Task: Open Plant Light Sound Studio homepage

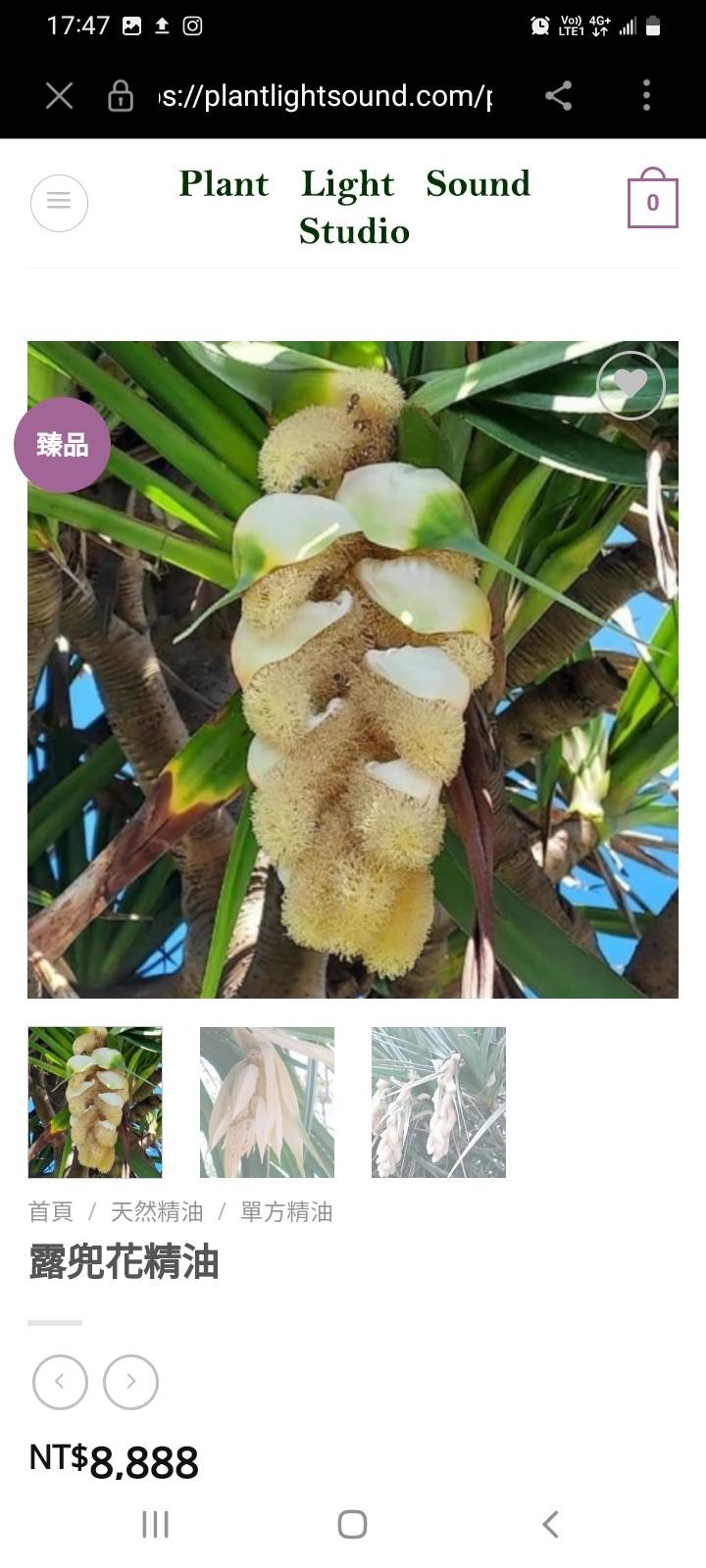Action: point(354,207)
